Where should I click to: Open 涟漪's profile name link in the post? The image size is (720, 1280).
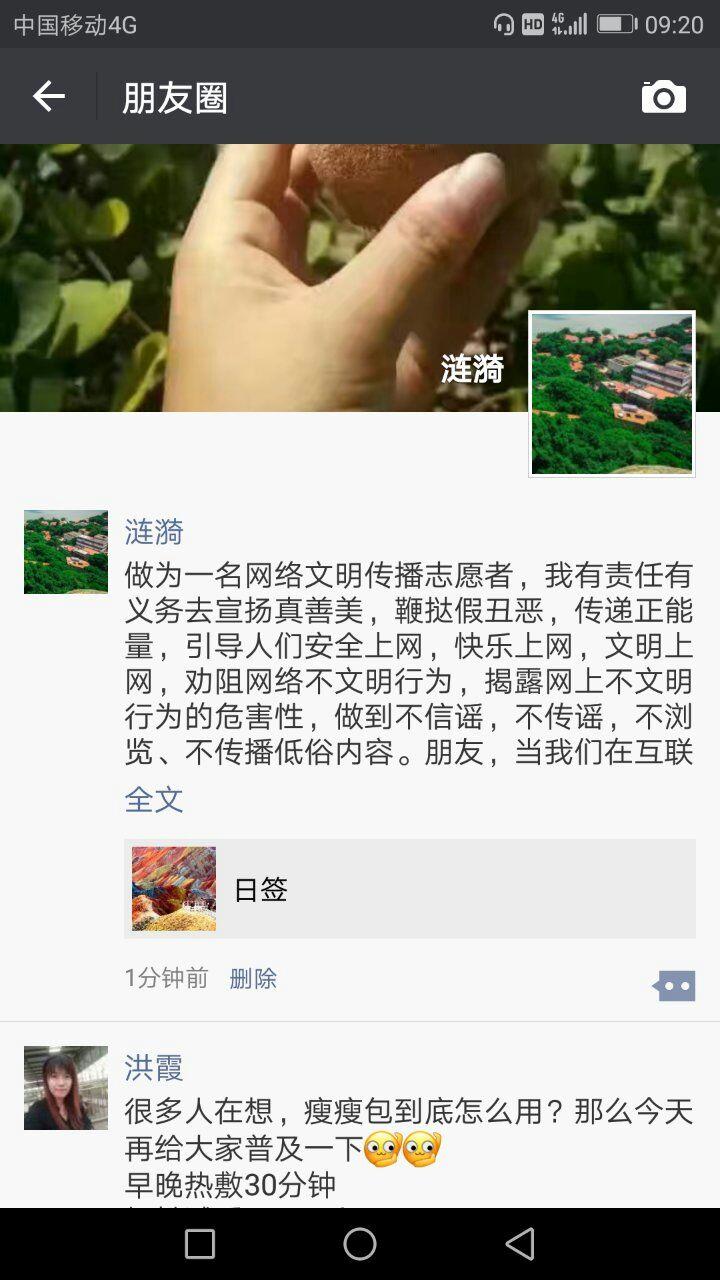[x=154, y=531]
